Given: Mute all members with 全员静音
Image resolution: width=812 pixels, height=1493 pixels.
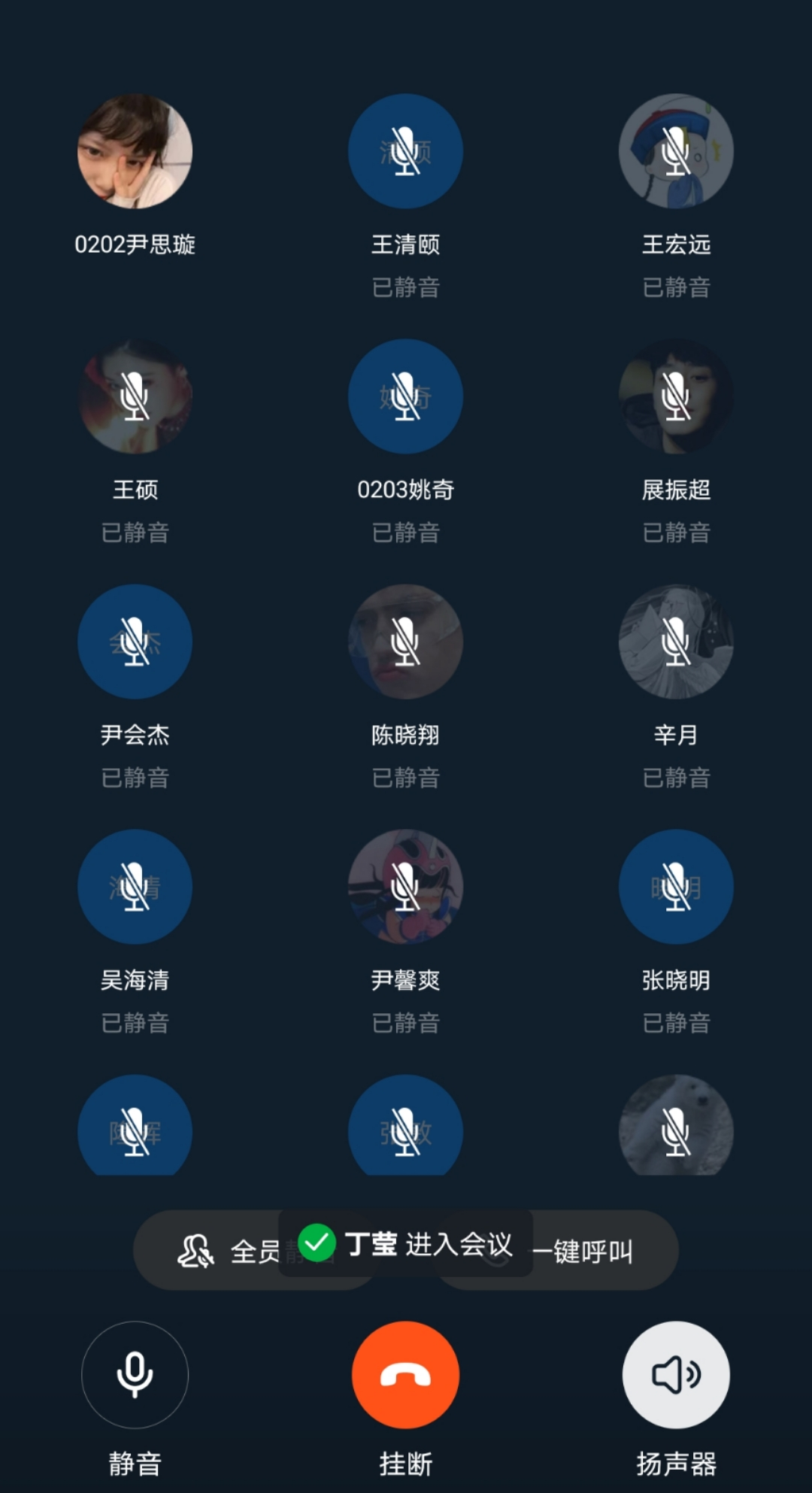Looking at the screenshot, I should (x=218, y=1252).
